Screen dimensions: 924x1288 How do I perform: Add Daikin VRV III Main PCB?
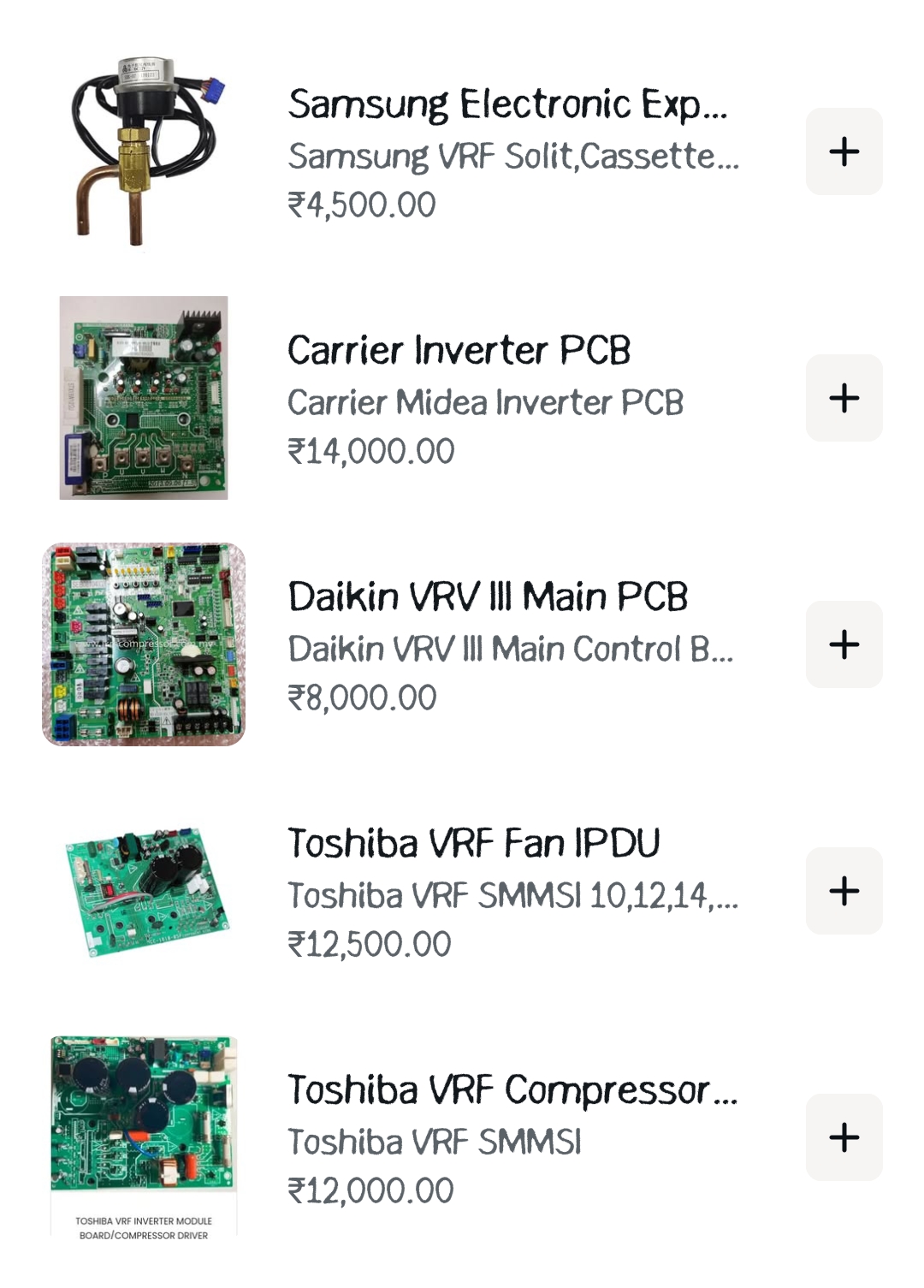[x=844, y=644]
